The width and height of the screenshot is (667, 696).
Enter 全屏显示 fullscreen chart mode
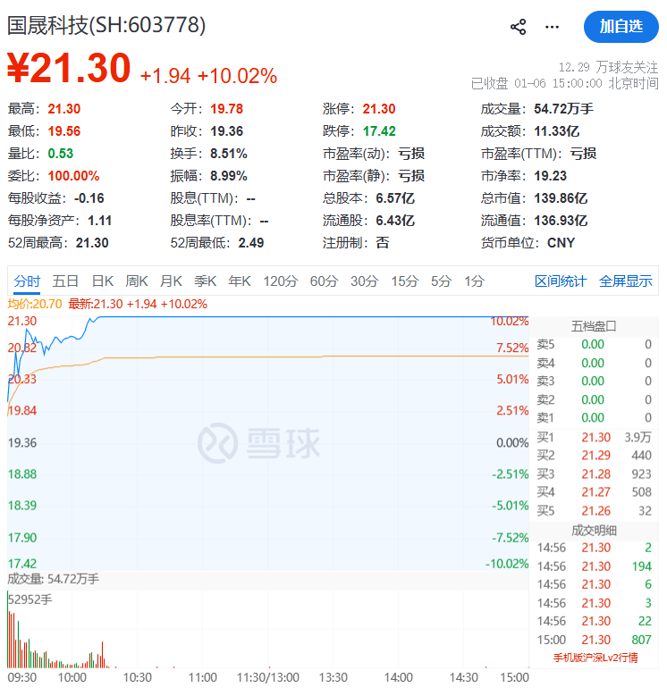point(625,281)
